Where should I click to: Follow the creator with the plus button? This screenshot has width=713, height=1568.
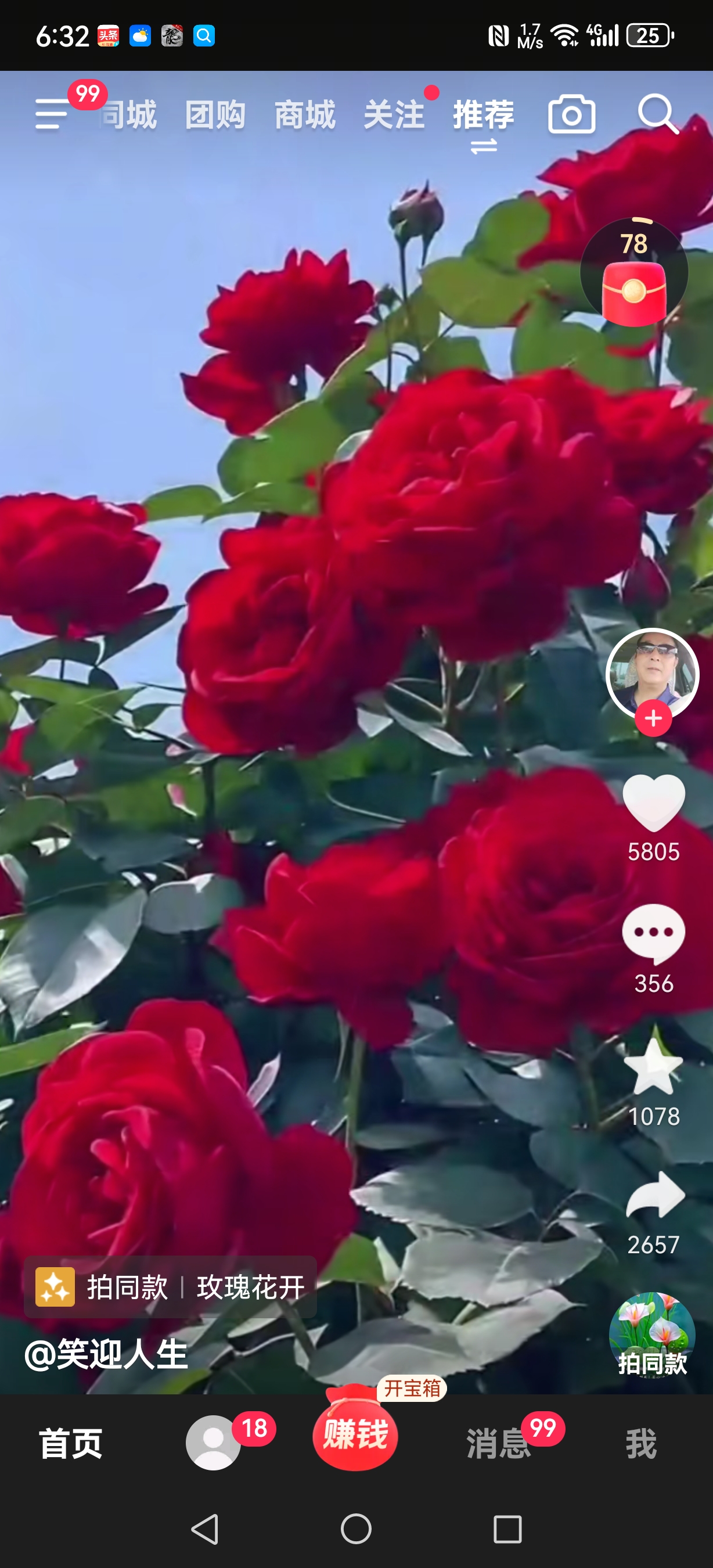point(653,719)
